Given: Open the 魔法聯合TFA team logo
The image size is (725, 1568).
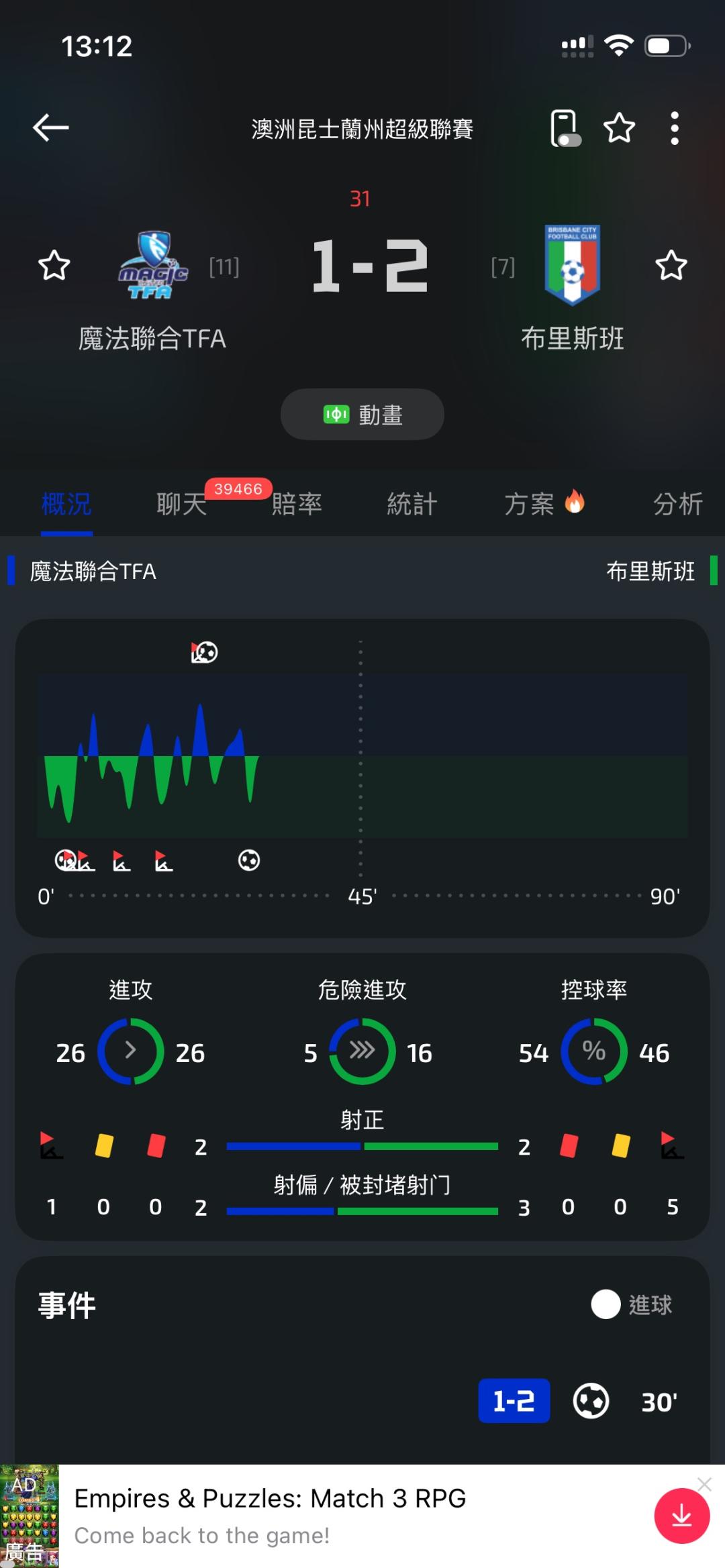Looking at the screenshot, I should pyautogui.click(x=154, y=266).
